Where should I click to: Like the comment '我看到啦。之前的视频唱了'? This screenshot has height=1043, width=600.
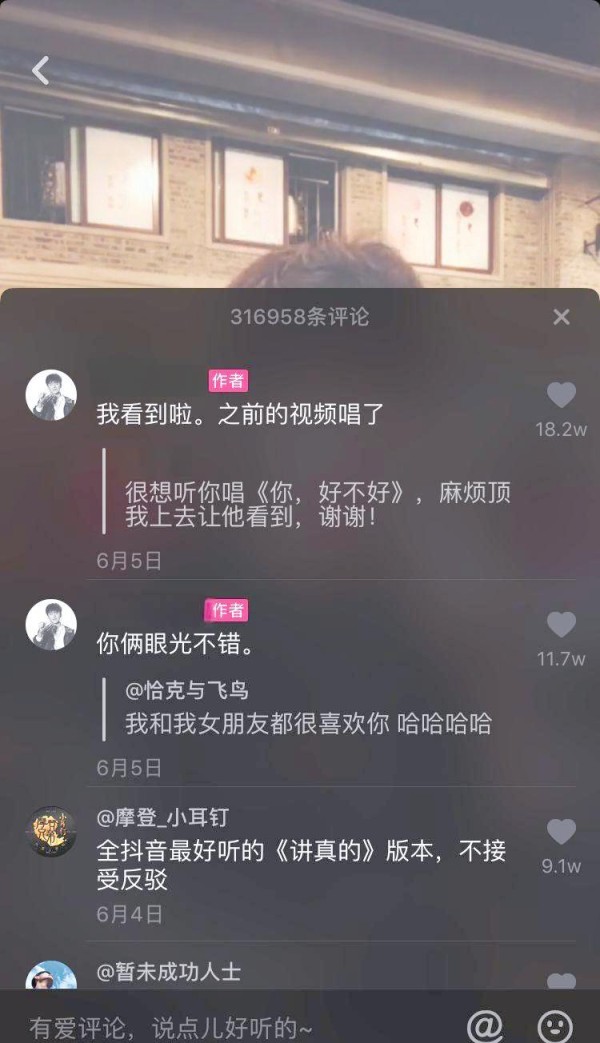(x=561, y=396)
